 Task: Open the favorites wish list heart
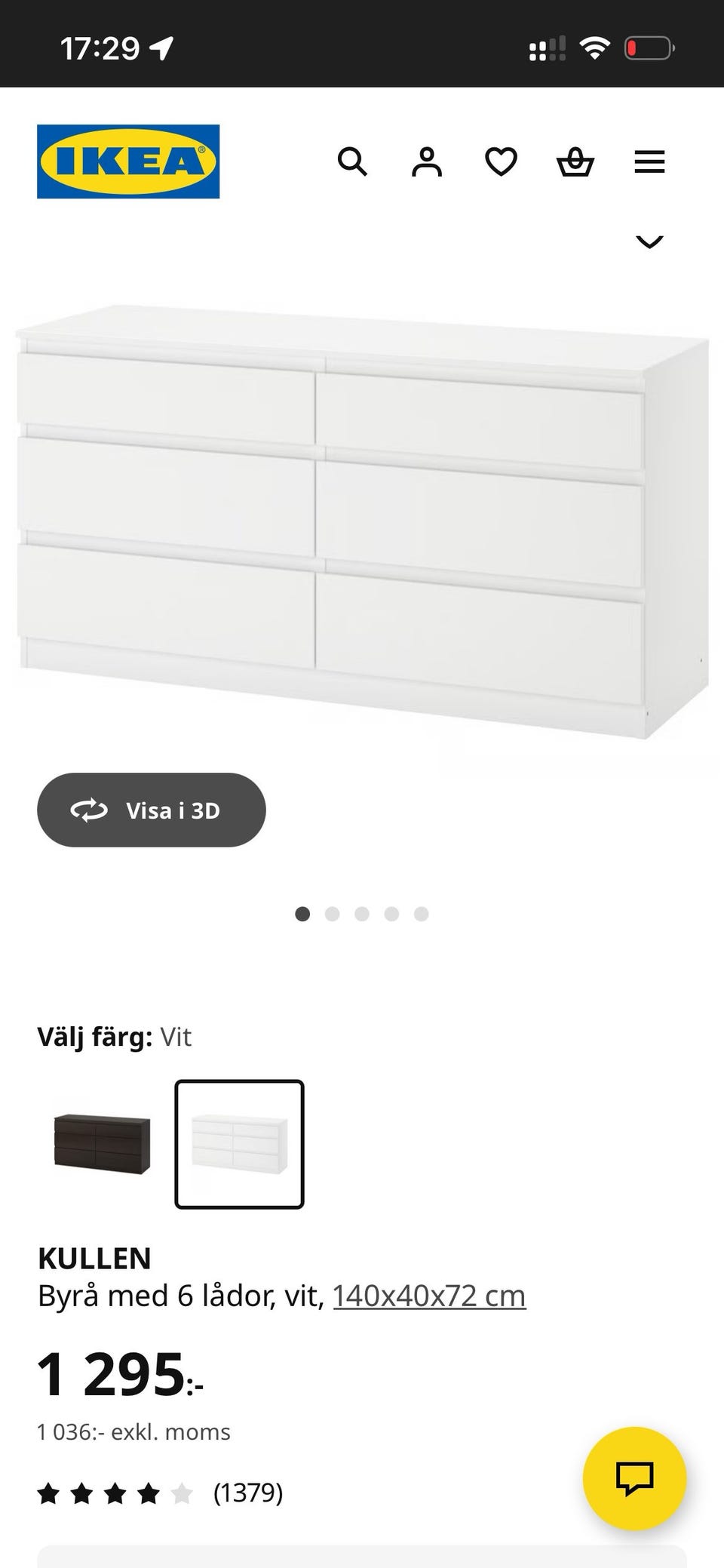pos(501,161)
